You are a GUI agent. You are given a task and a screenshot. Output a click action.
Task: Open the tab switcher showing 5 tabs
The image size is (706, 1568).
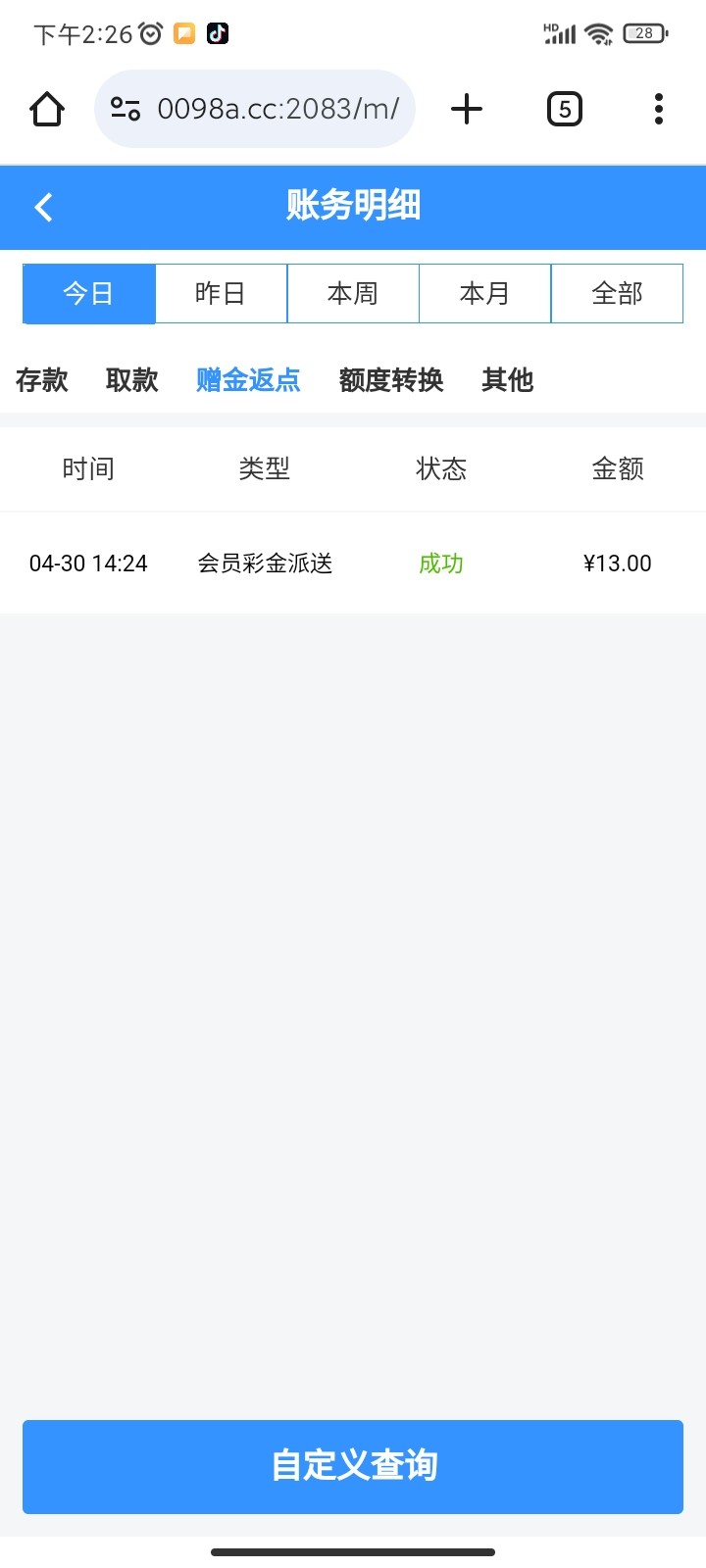(x=565, y=109)
